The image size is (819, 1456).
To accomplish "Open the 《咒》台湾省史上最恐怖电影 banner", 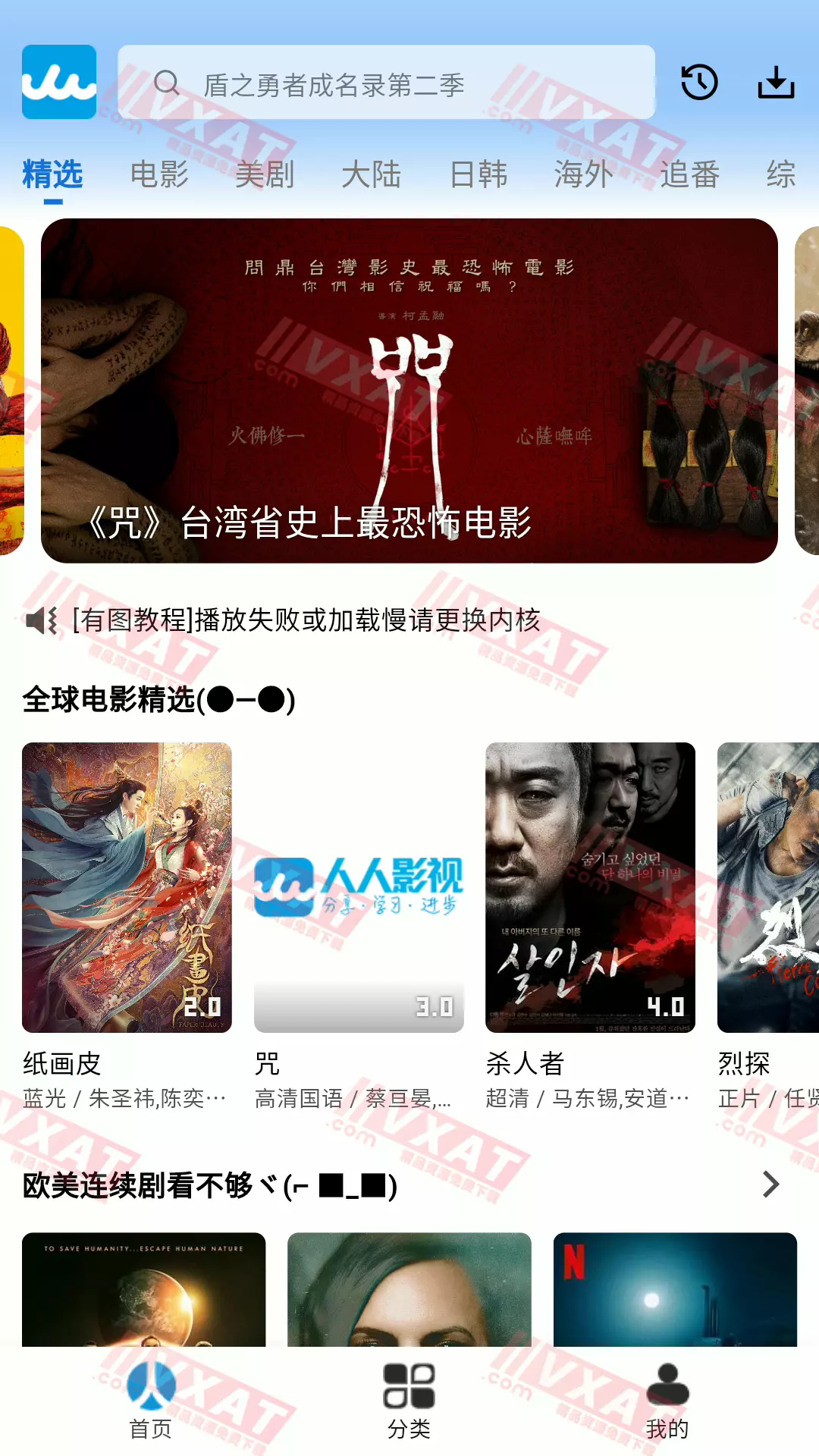I will [x=409, y=391].
